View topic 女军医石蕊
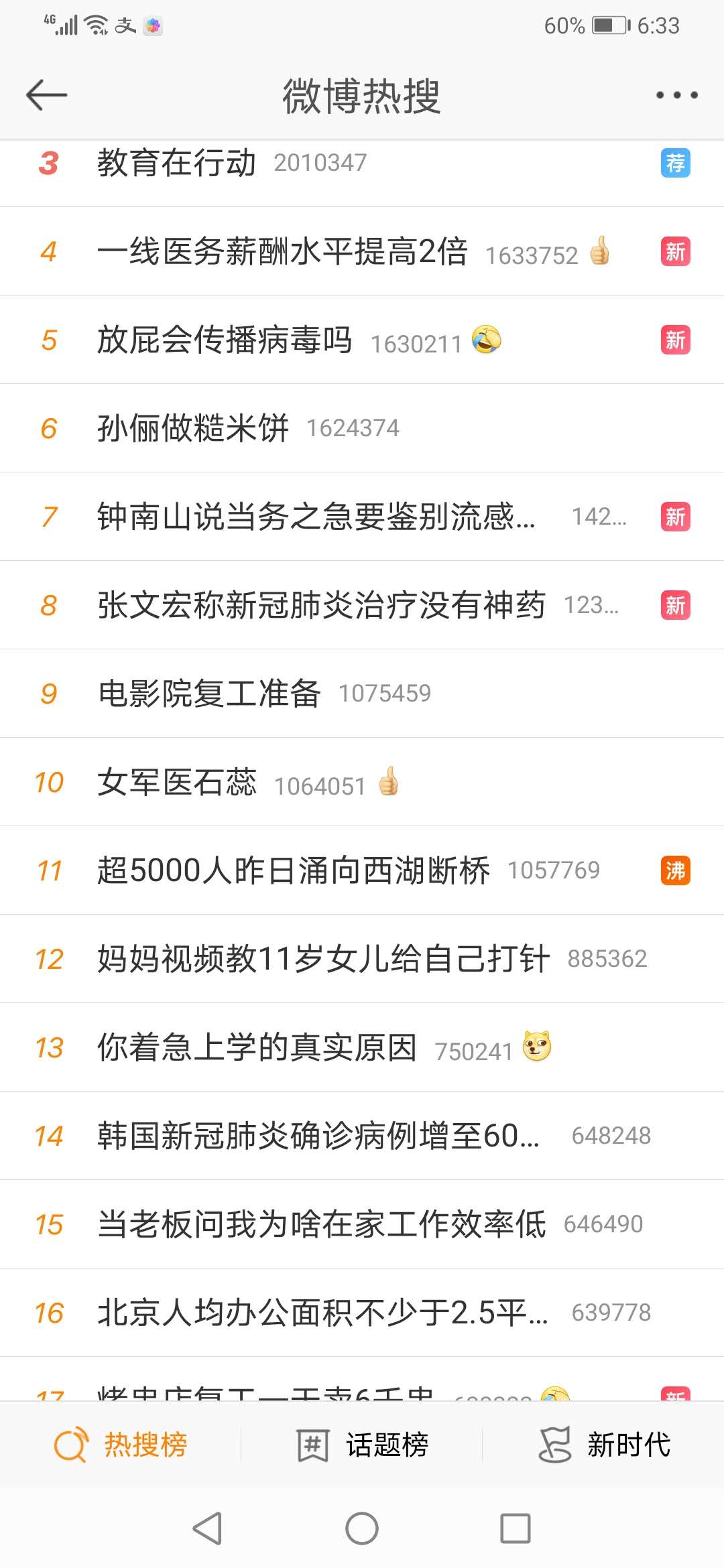Image resolution: width=724 pixels, height=1568 pixels. [x=177, y=782]
